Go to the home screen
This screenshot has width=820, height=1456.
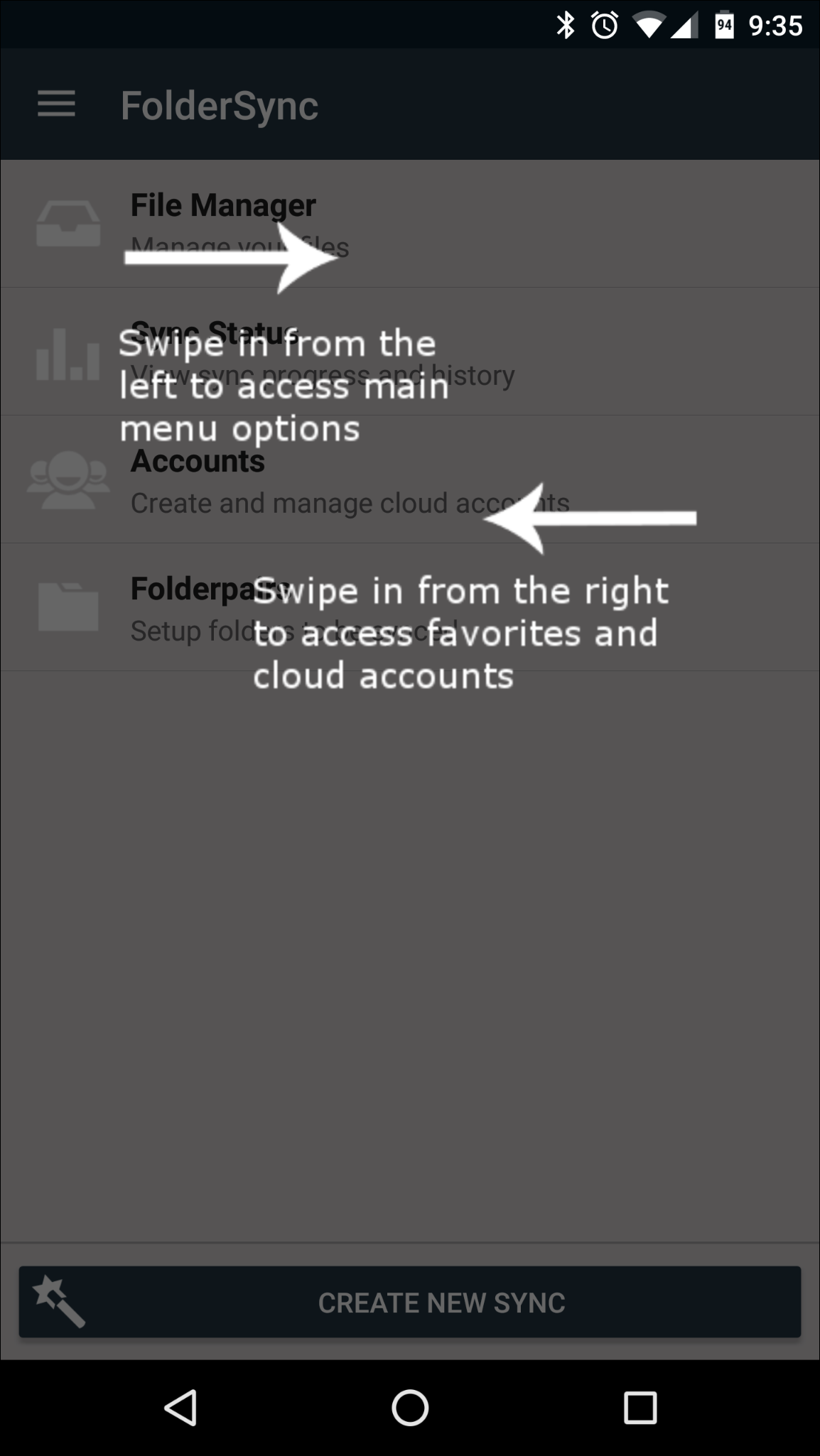tap(410, 1408)
